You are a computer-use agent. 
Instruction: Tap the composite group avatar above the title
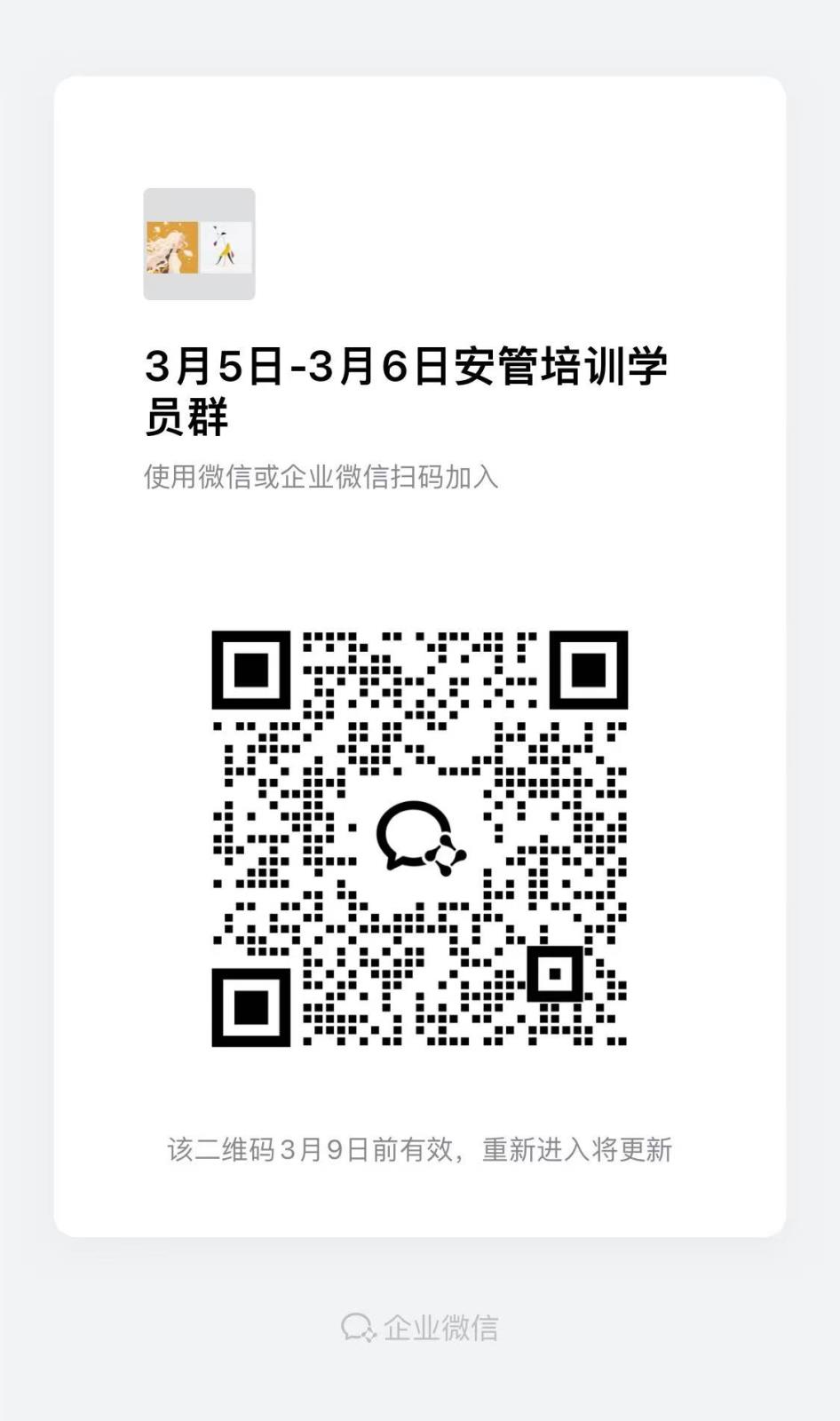199,242
